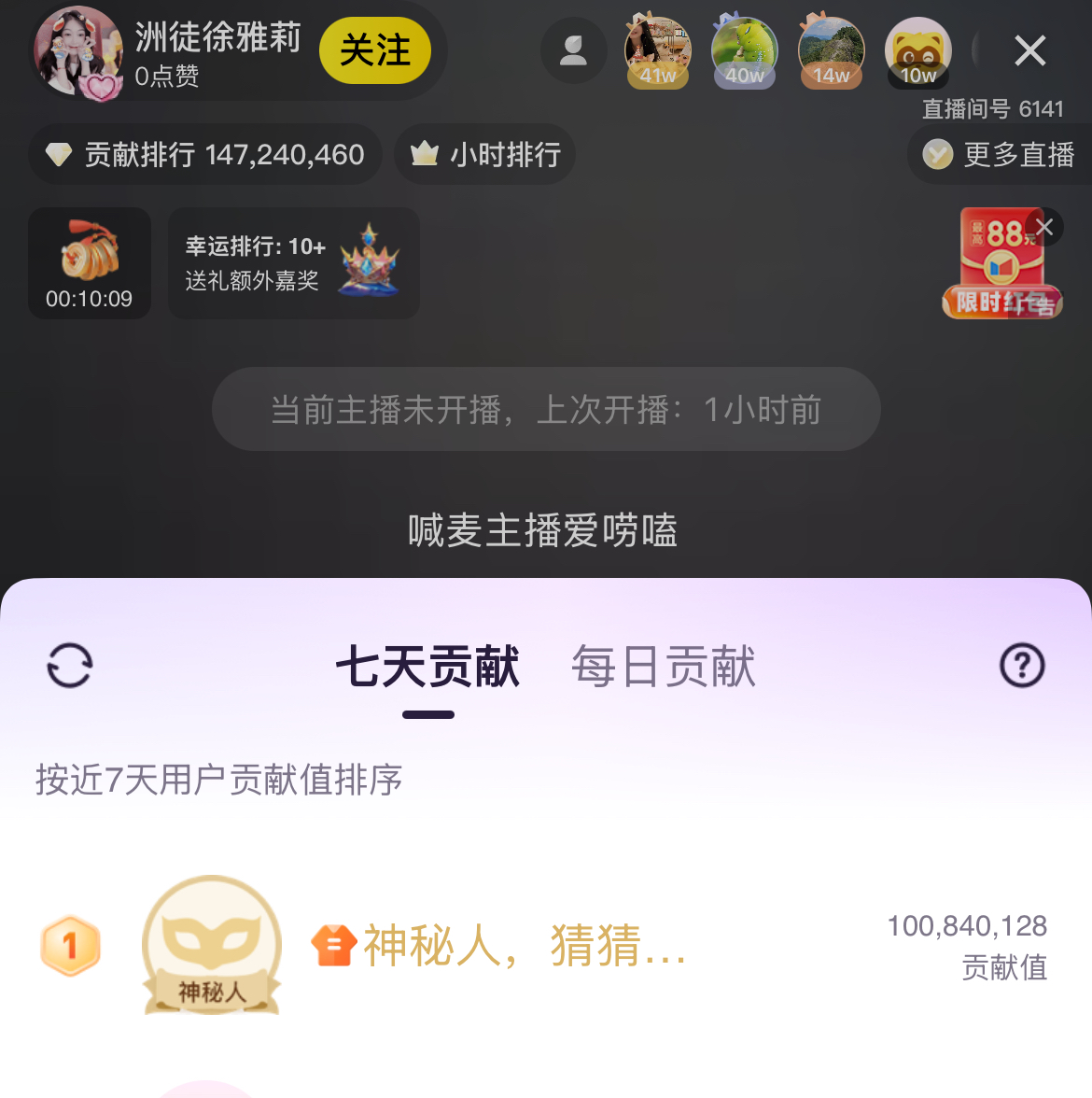Tap the crown icon on 小时排行
Viewport: 1092px width, 1098px height.
pyautogui.click(x=425, y=154)
